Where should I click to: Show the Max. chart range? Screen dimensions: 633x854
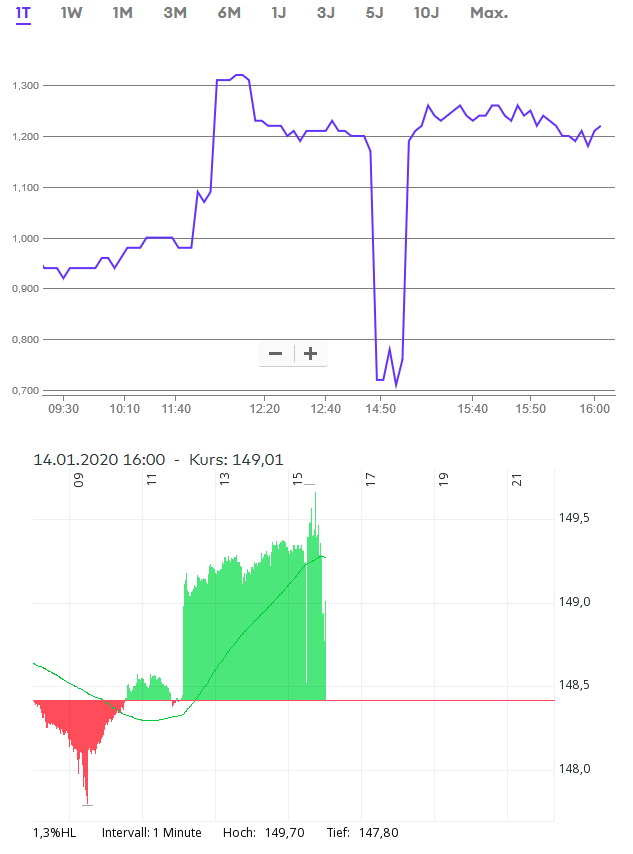(488, 13)
